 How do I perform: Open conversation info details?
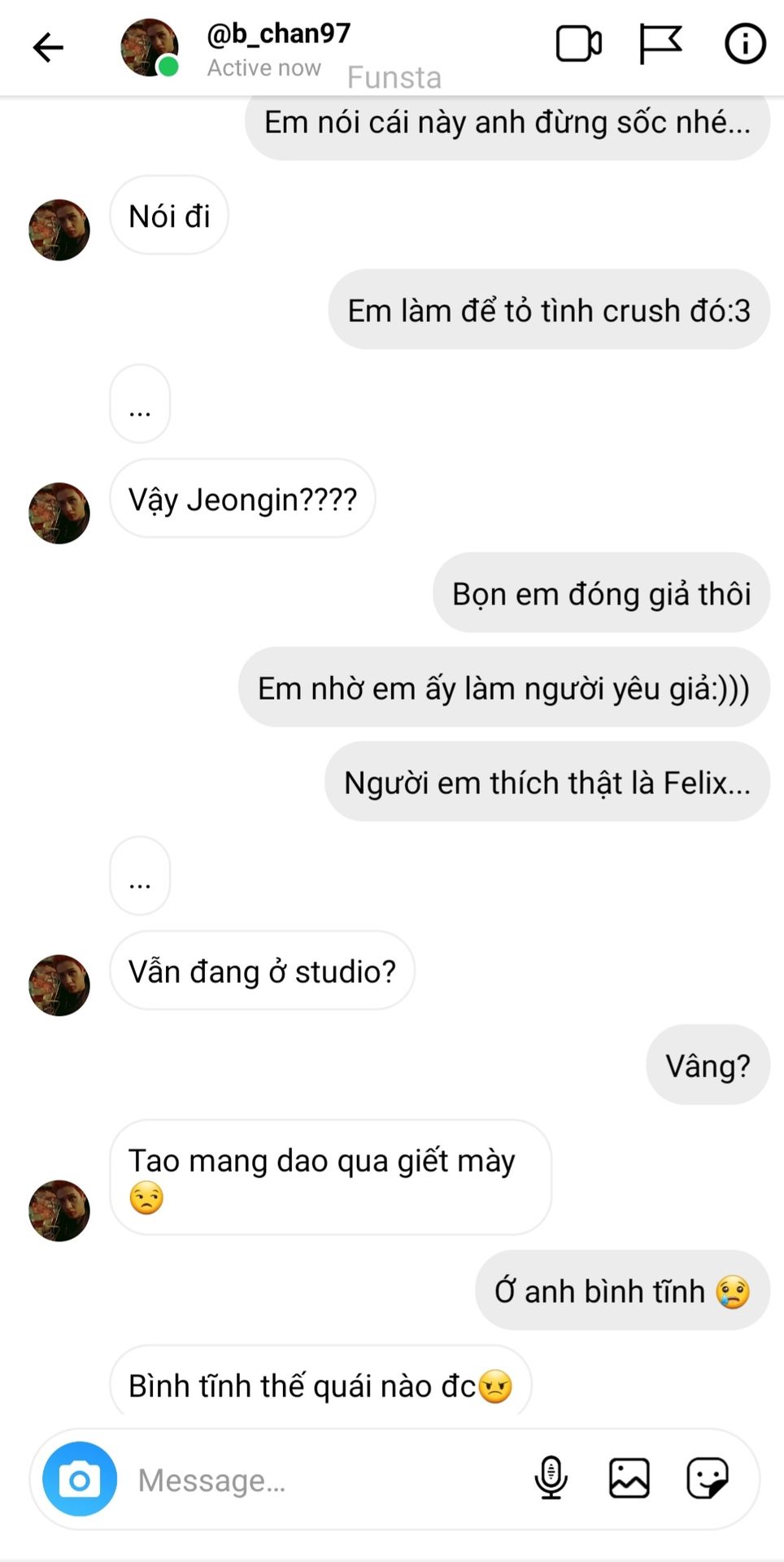click(x=744, y=44)
